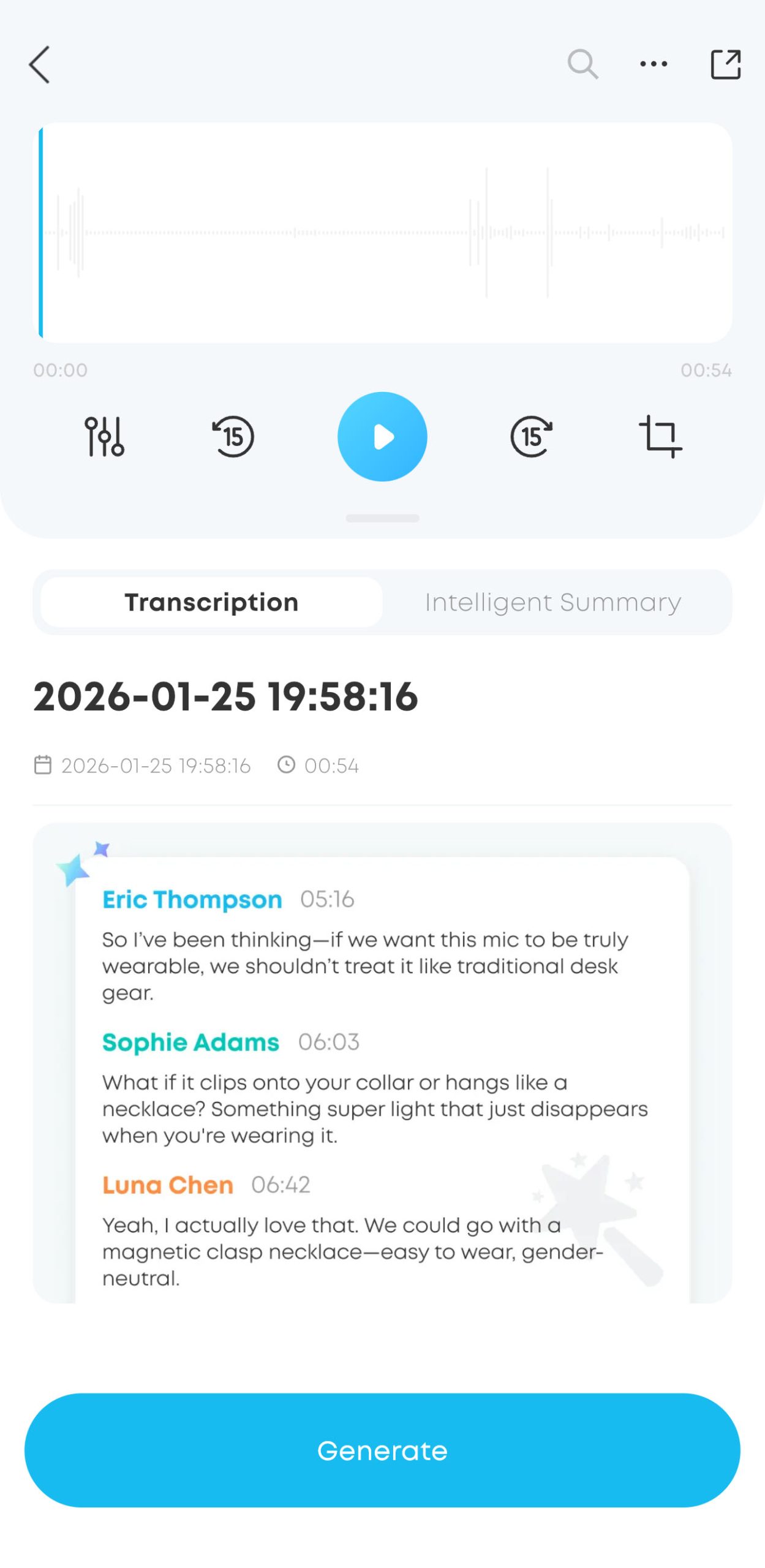The width and height of the screenshot is (765, 1568).
Task: Open the audio equalizer settings
Action: point(104,437)
